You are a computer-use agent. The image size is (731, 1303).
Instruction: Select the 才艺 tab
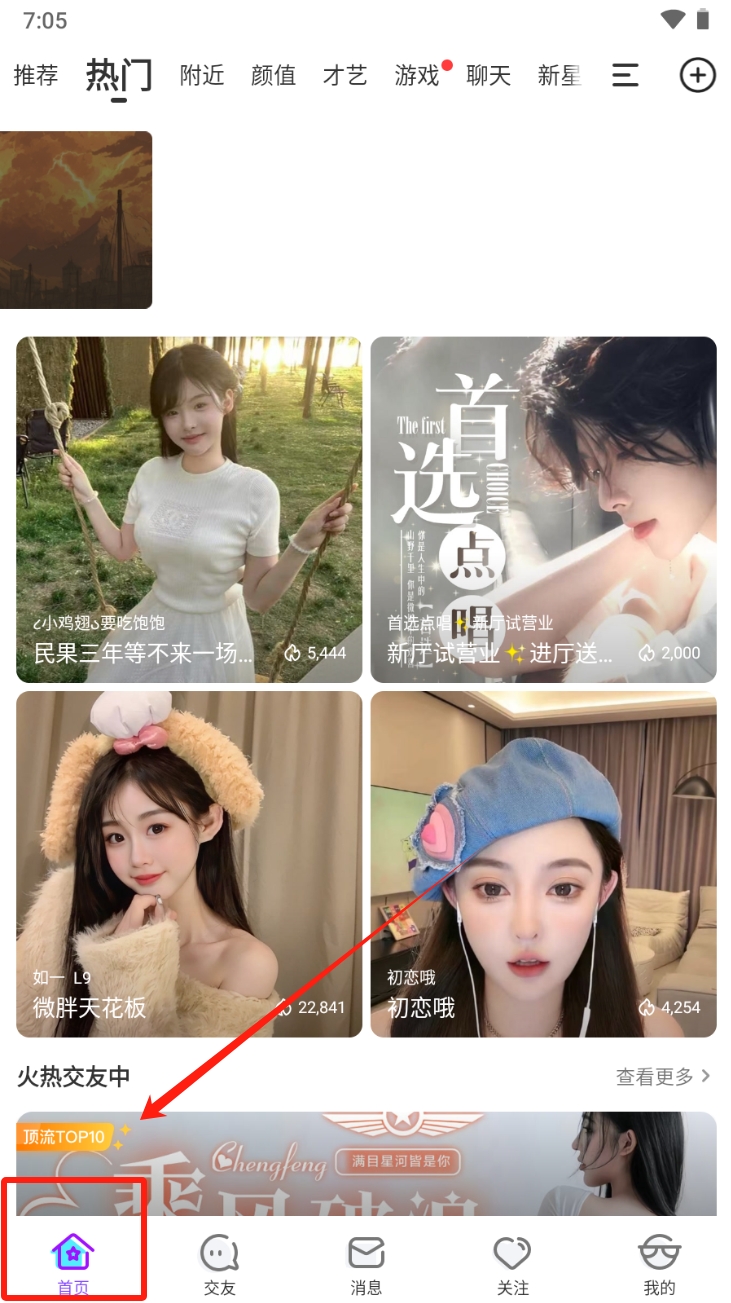pos(345,75)
